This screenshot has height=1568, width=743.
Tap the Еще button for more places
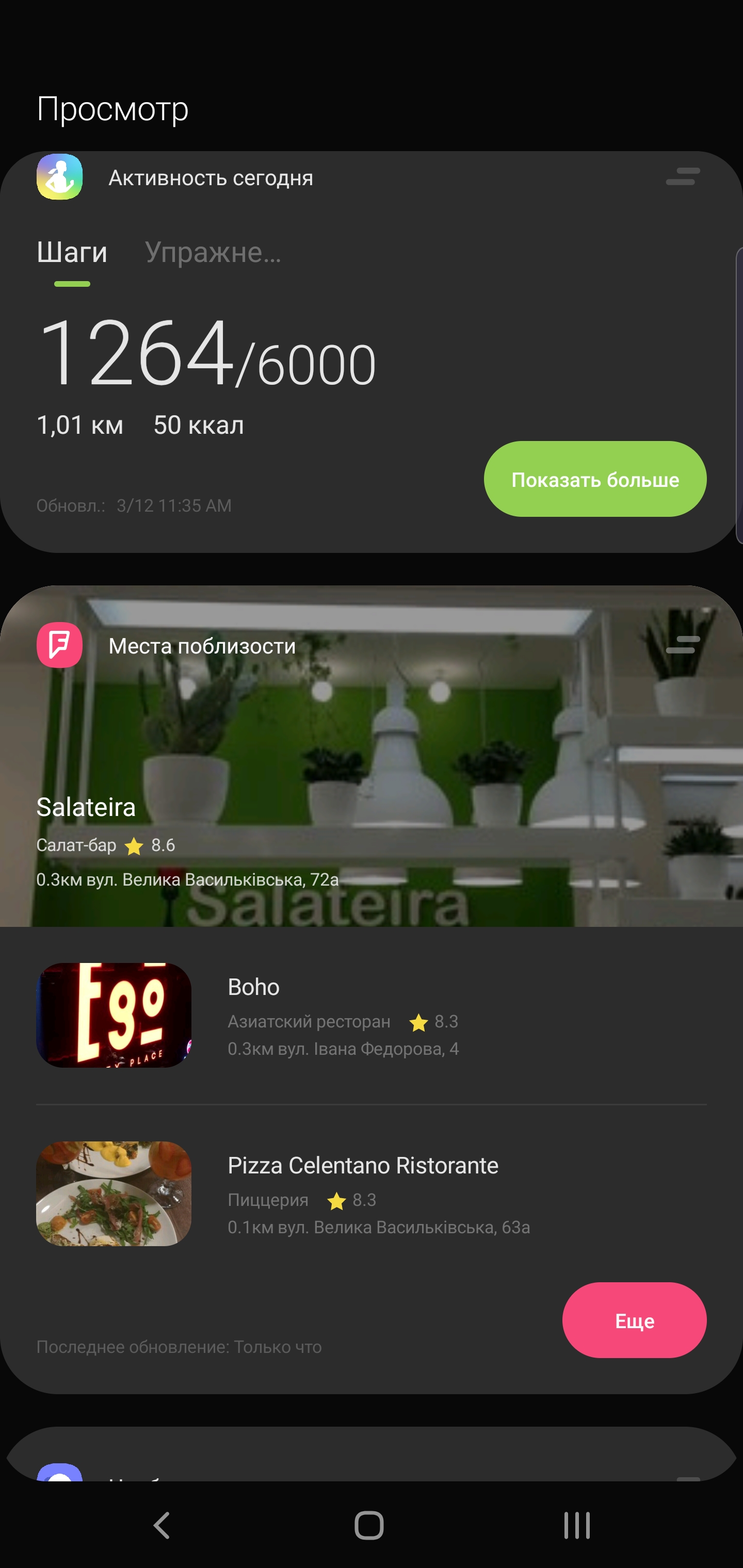click(634, 1320)
